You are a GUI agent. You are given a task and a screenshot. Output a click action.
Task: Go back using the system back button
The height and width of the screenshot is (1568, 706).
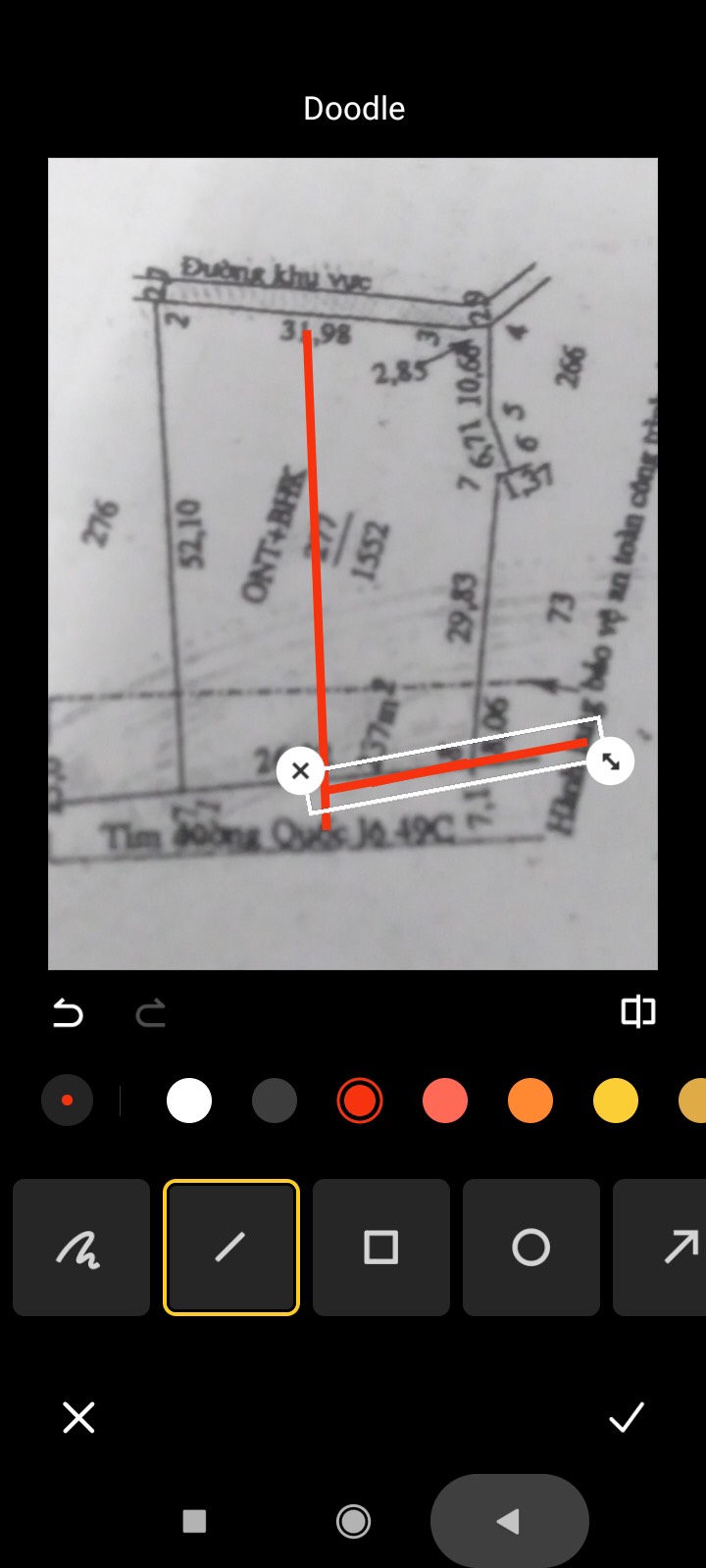coord(509,1521)
